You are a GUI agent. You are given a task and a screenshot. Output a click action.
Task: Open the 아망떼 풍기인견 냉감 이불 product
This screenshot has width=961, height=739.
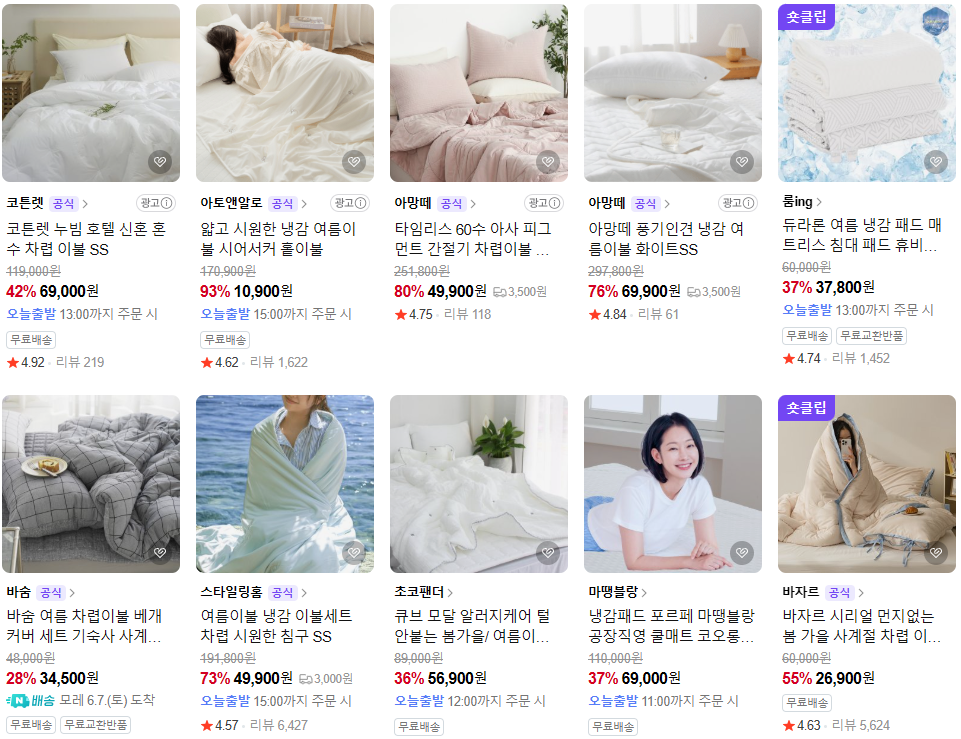tap(666, 239)
